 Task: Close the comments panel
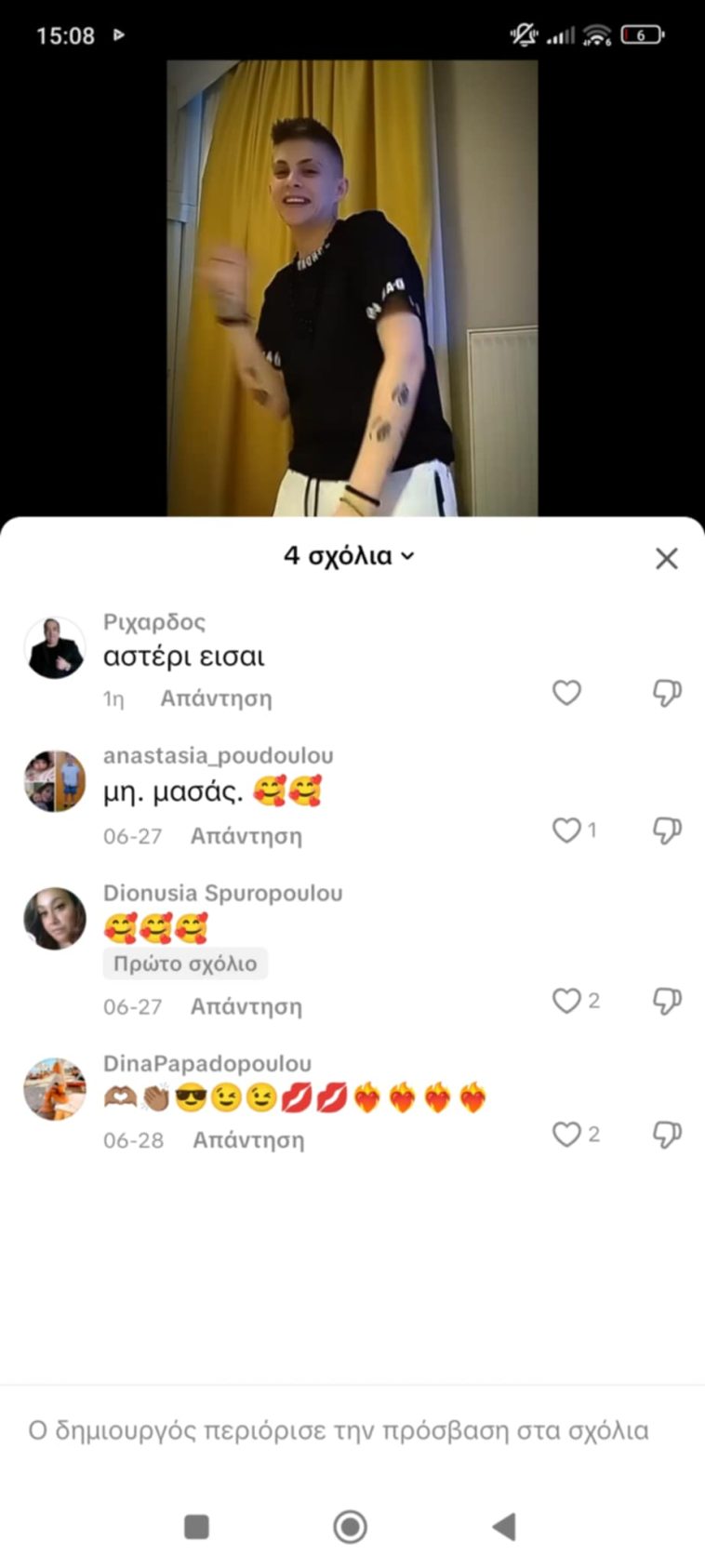666,558
